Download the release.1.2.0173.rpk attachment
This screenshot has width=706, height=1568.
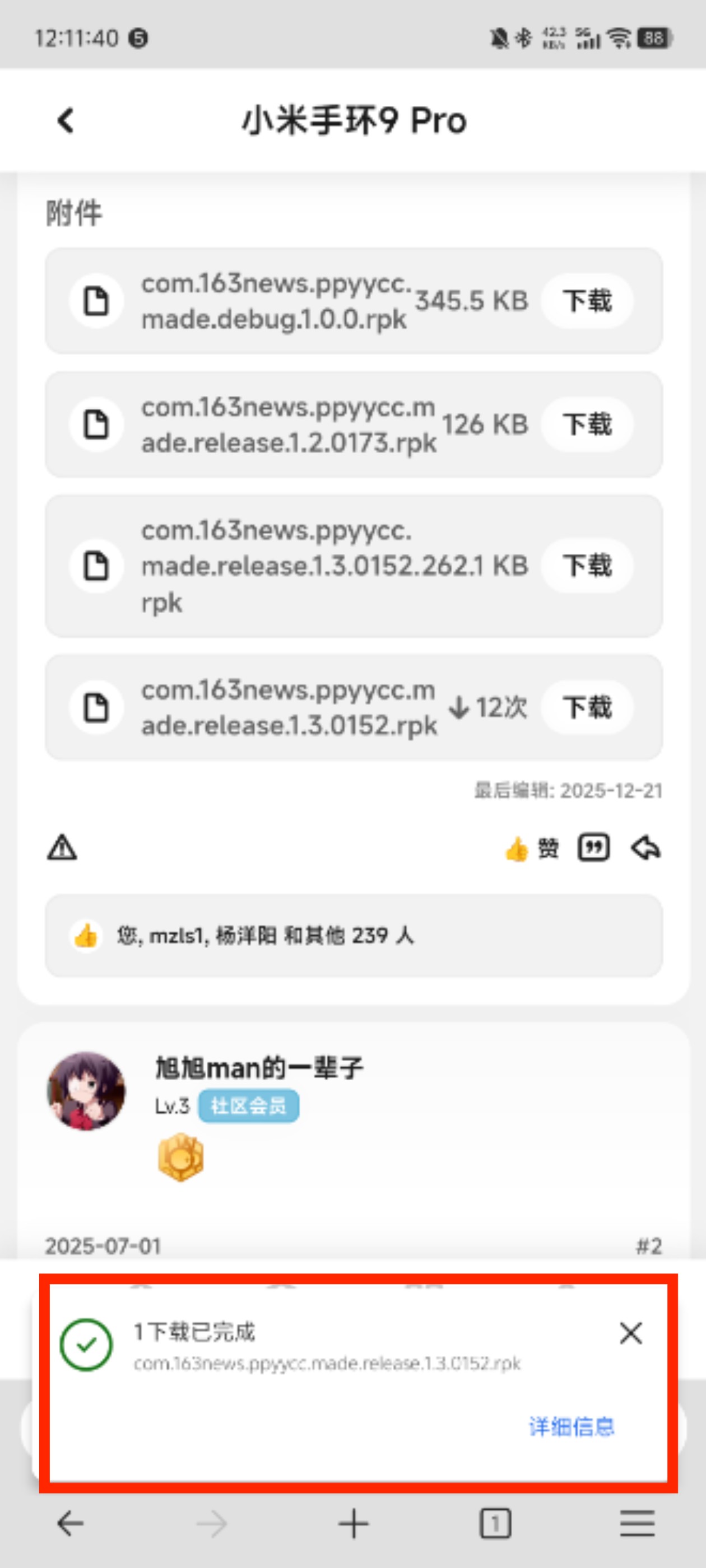pyautogui.click(x=587, y=424)
